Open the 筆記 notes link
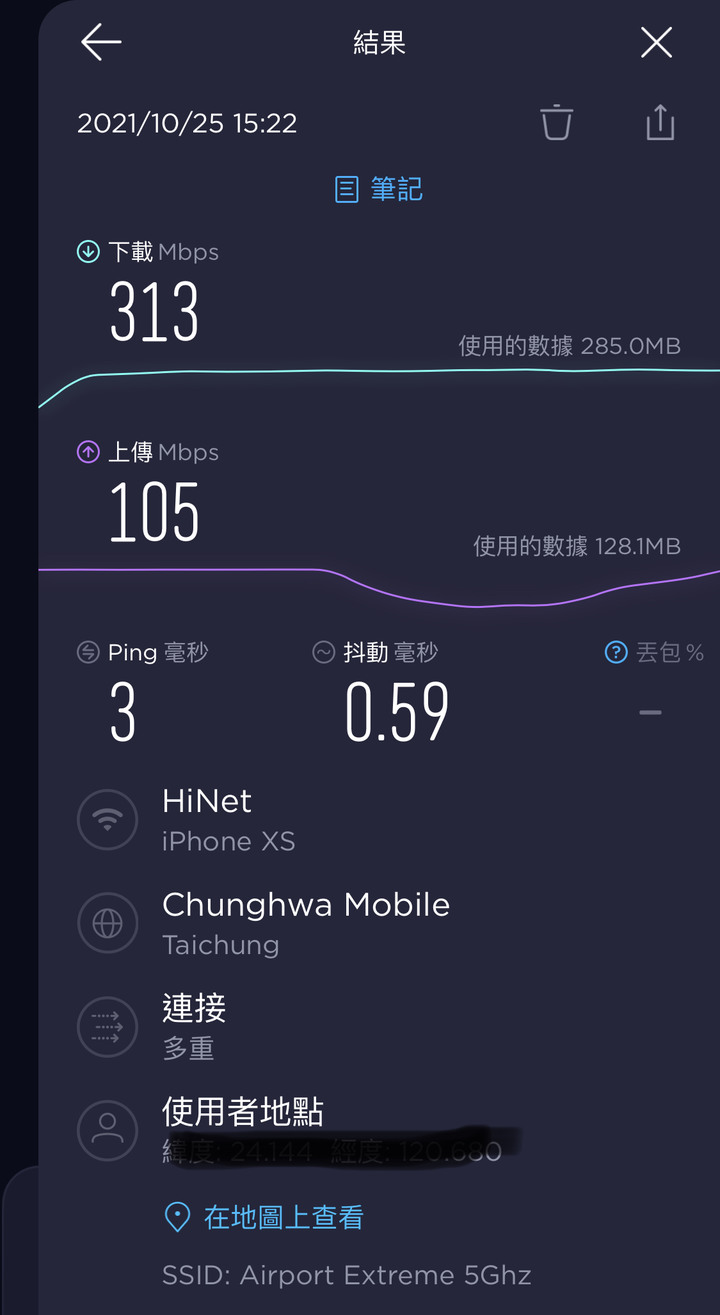The image size is (720, 1315). pos(378,189)
